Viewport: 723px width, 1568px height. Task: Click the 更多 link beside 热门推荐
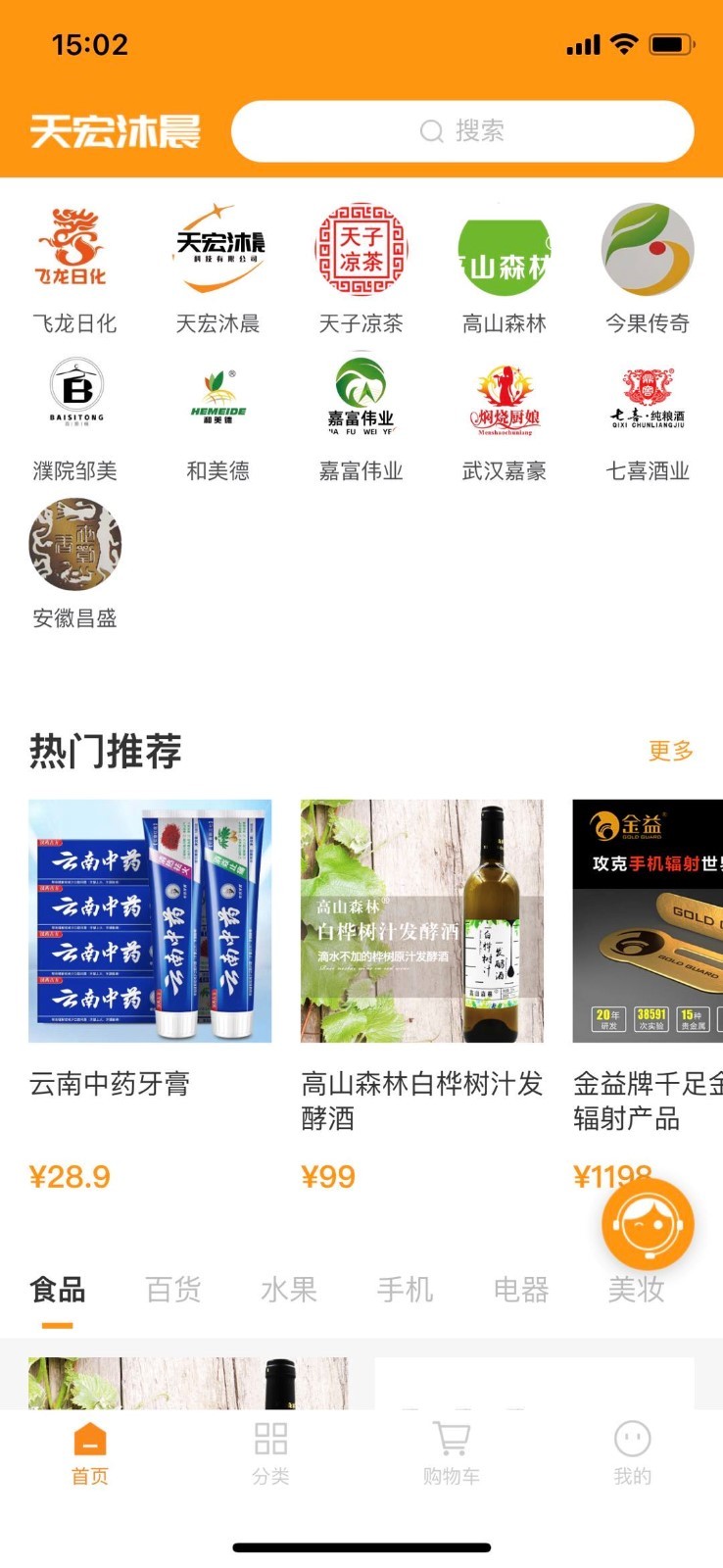click(669, 750)
